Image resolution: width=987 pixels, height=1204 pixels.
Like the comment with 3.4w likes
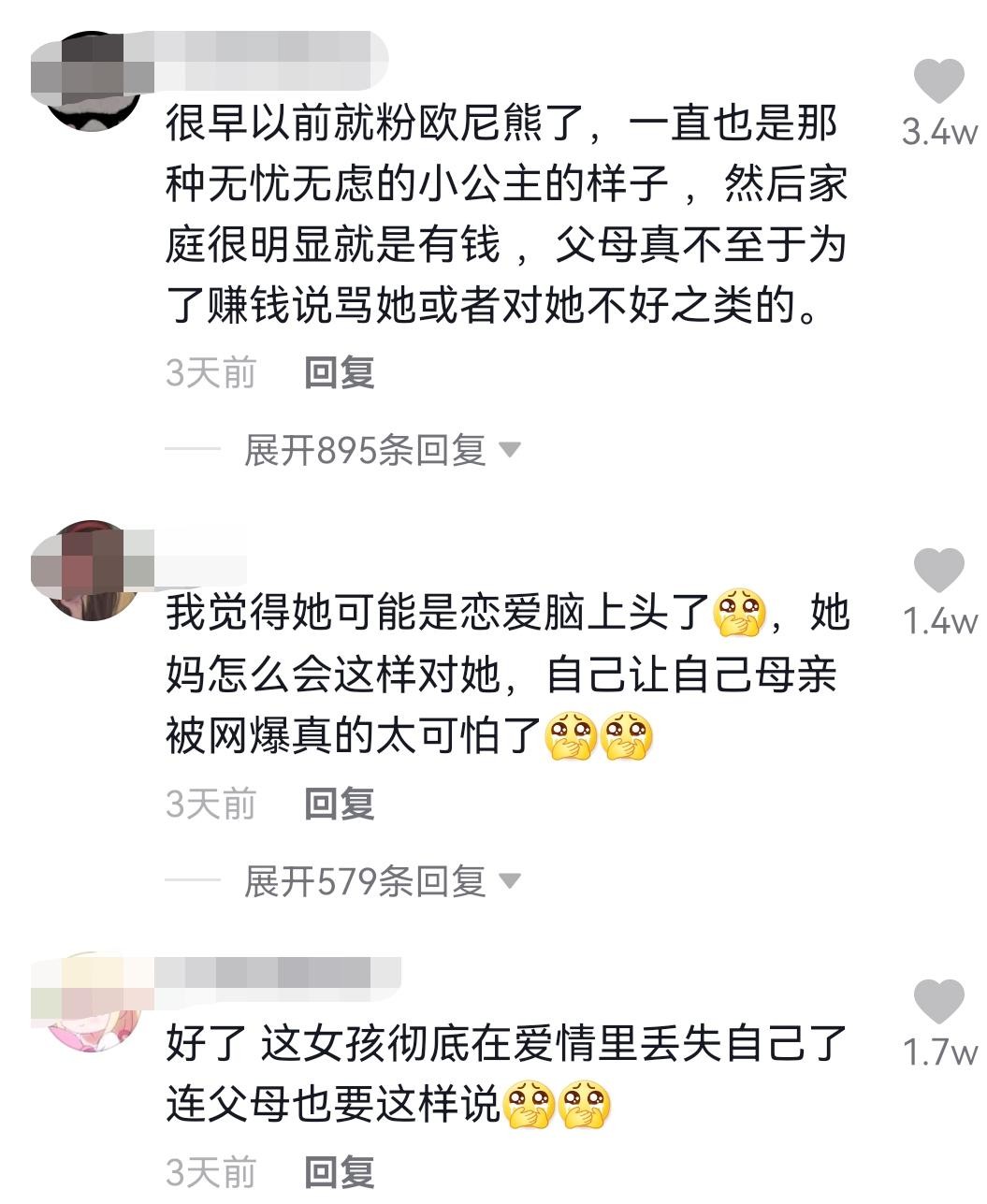click(937, 82)
